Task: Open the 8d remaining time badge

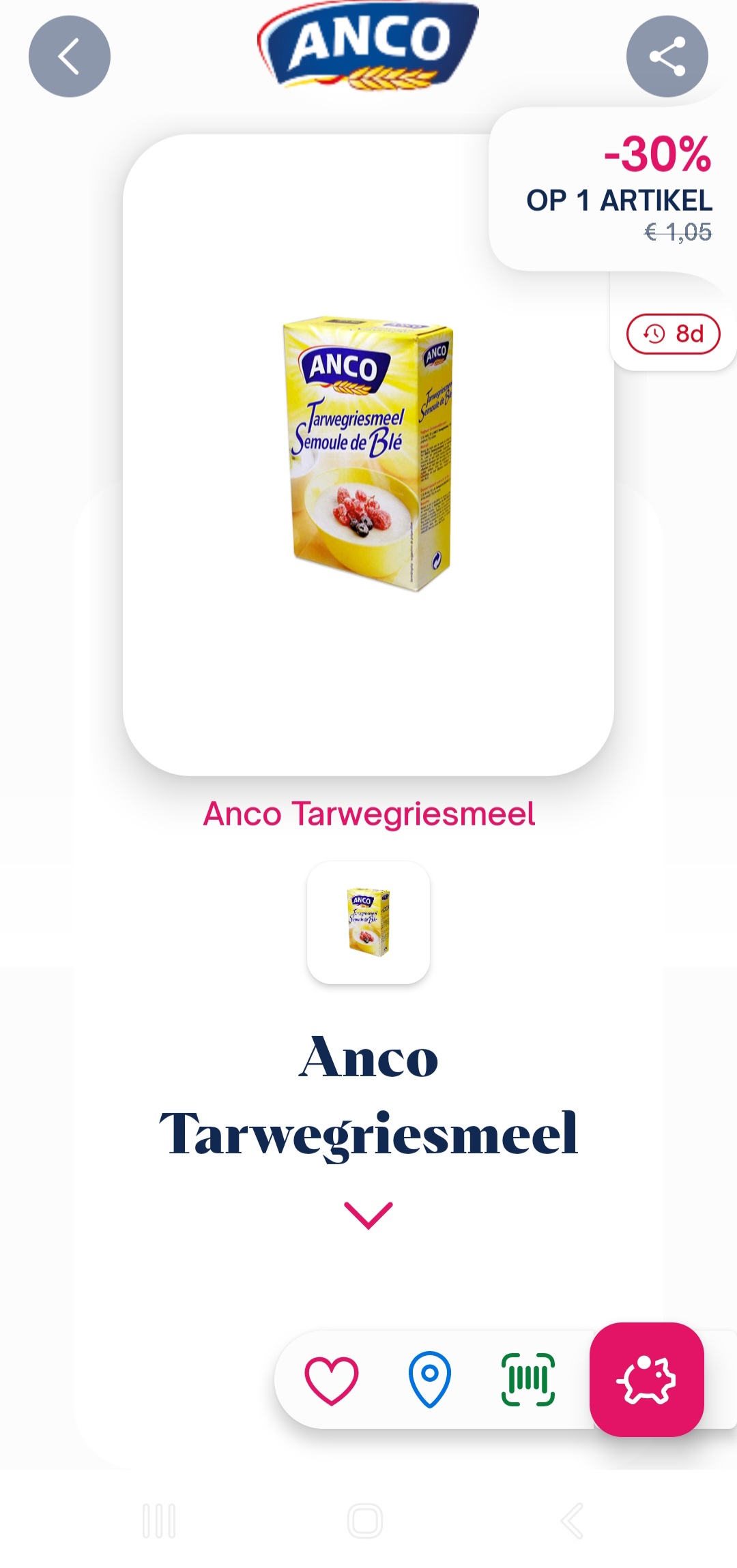Action: tap(671, 334)
